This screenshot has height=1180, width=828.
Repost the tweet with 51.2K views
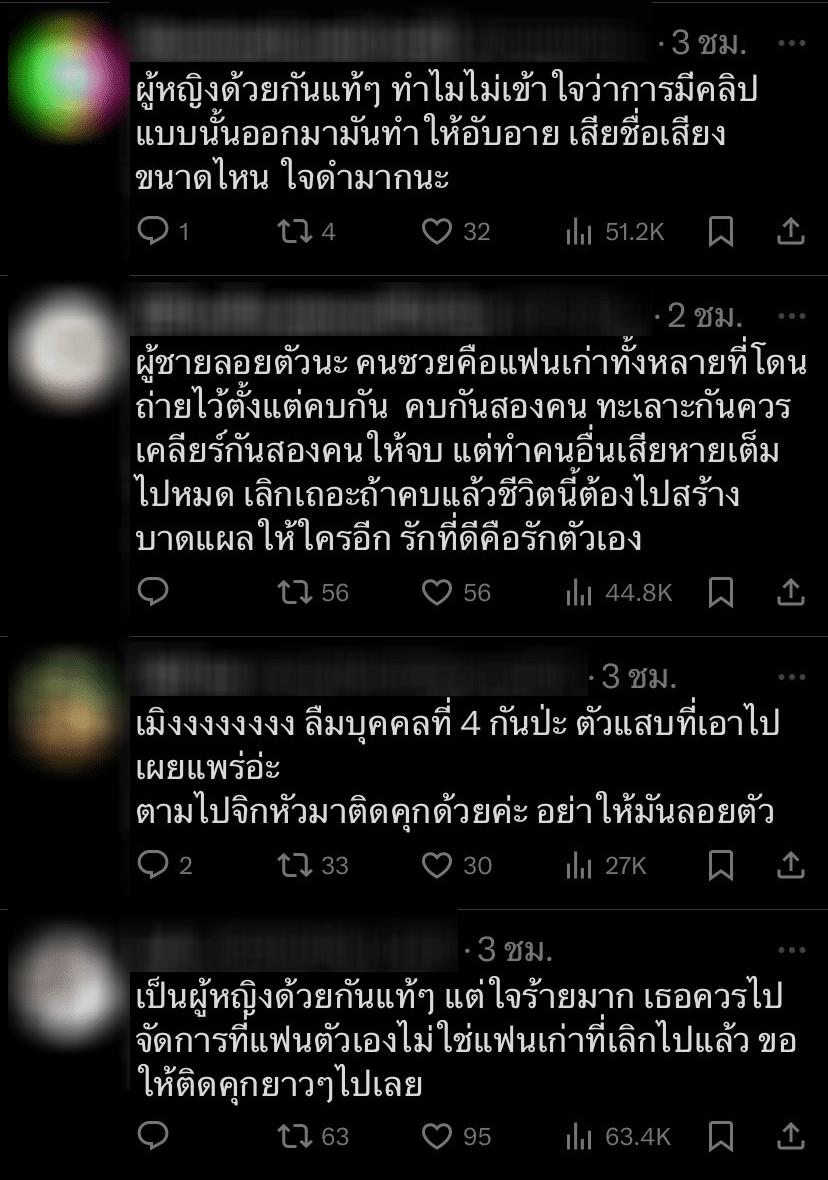click(294, 232)
